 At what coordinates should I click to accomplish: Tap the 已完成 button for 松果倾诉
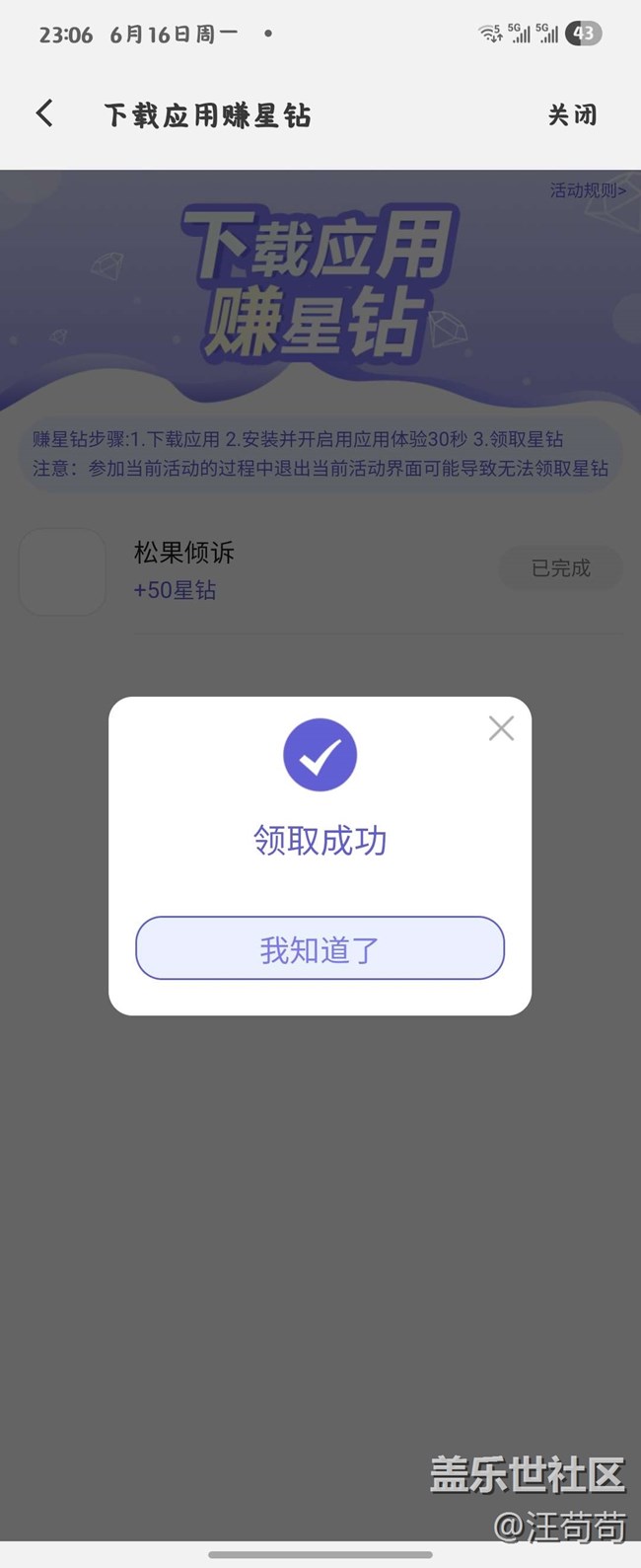coord(560,568)
